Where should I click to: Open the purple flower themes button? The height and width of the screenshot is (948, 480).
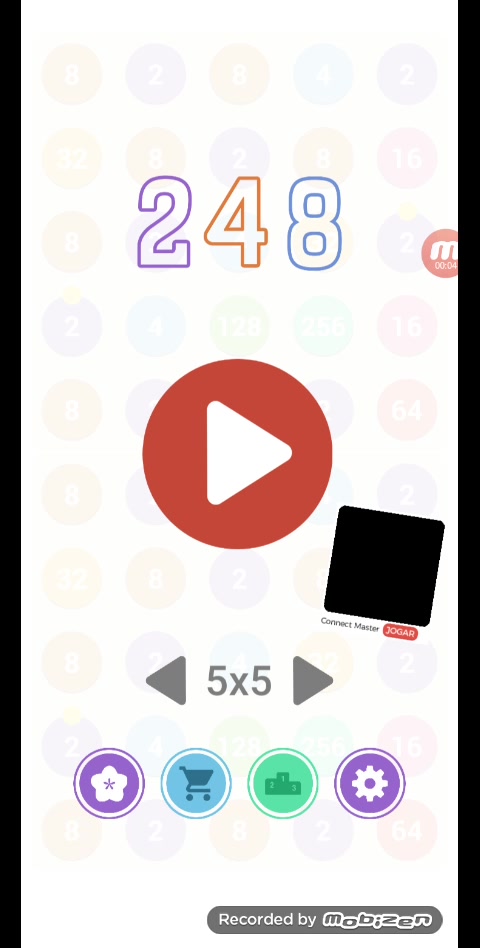[x=109, y=784]
